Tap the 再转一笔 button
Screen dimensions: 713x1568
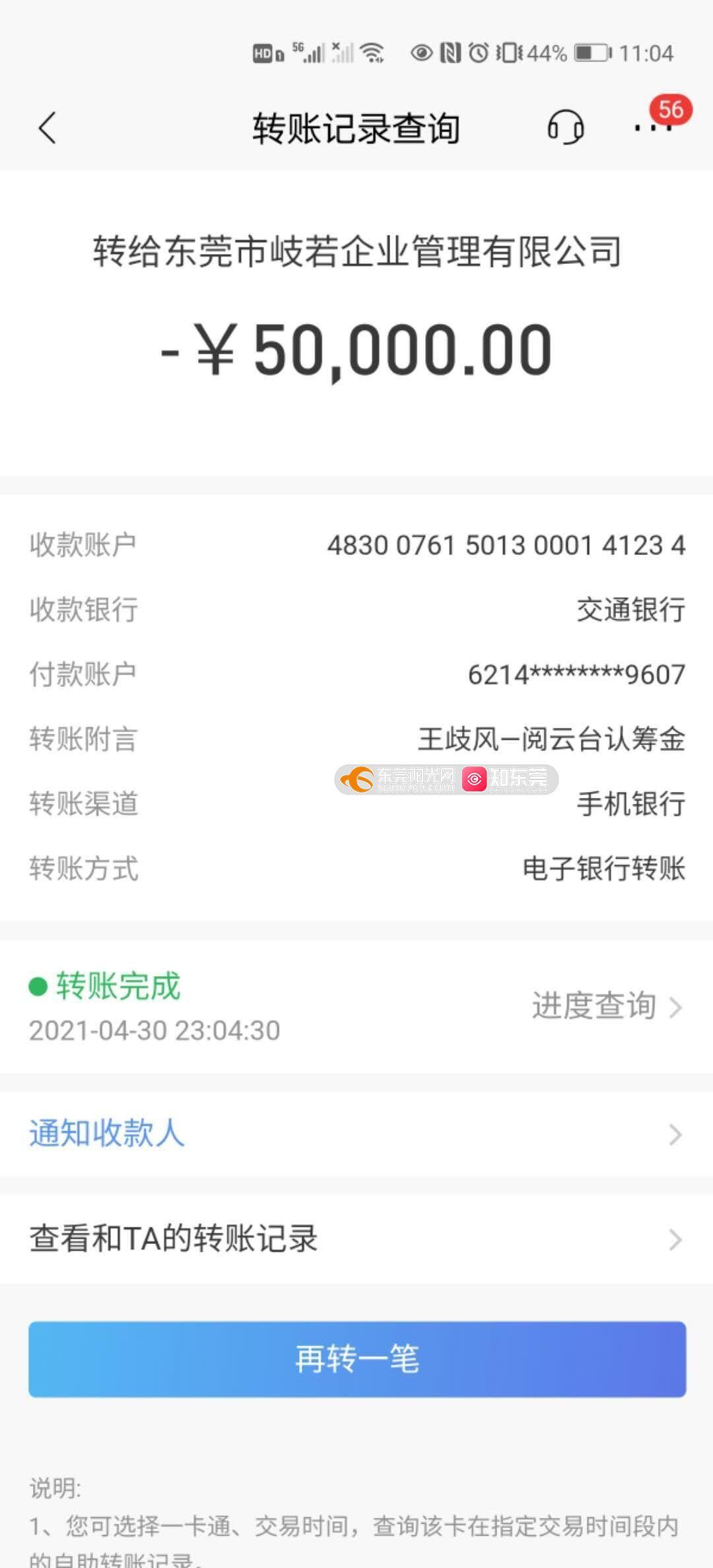point(356,1359)
